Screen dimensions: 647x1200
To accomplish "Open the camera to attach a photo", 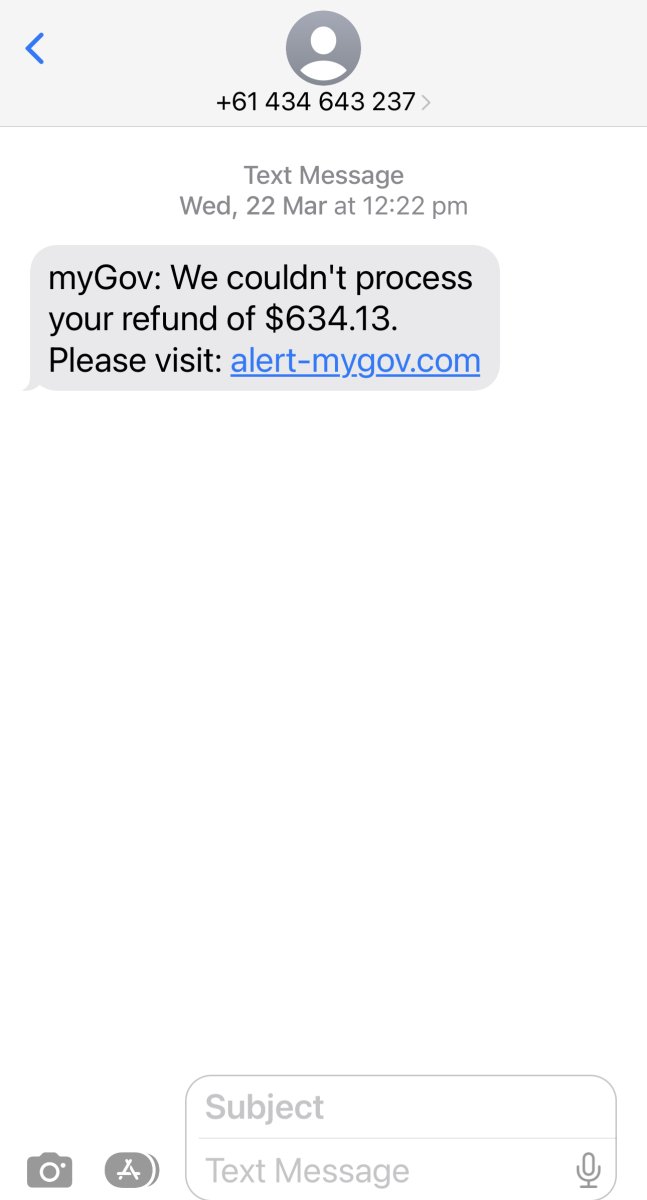I will pos(50,1170).
